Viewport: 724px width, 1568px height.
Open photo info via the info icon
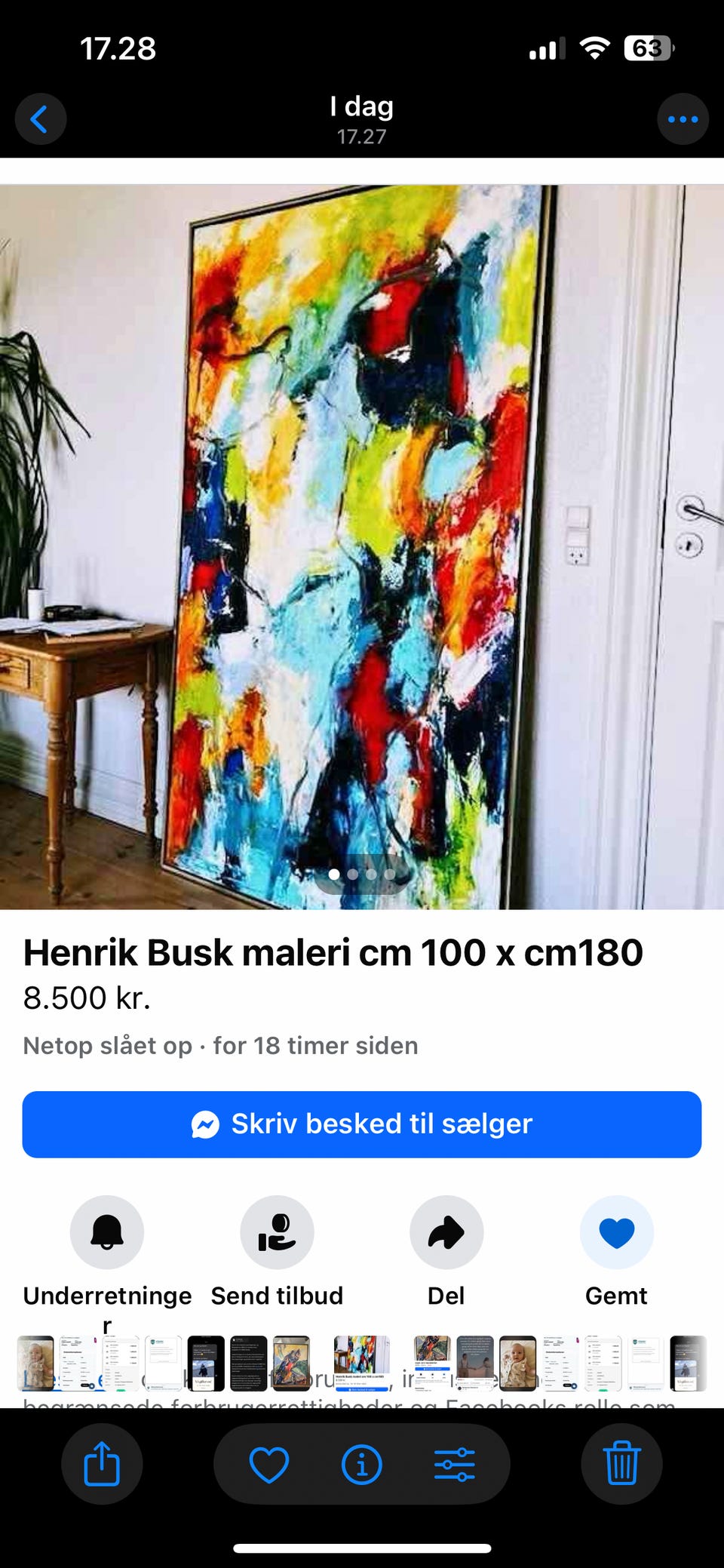pos(362,1463)
